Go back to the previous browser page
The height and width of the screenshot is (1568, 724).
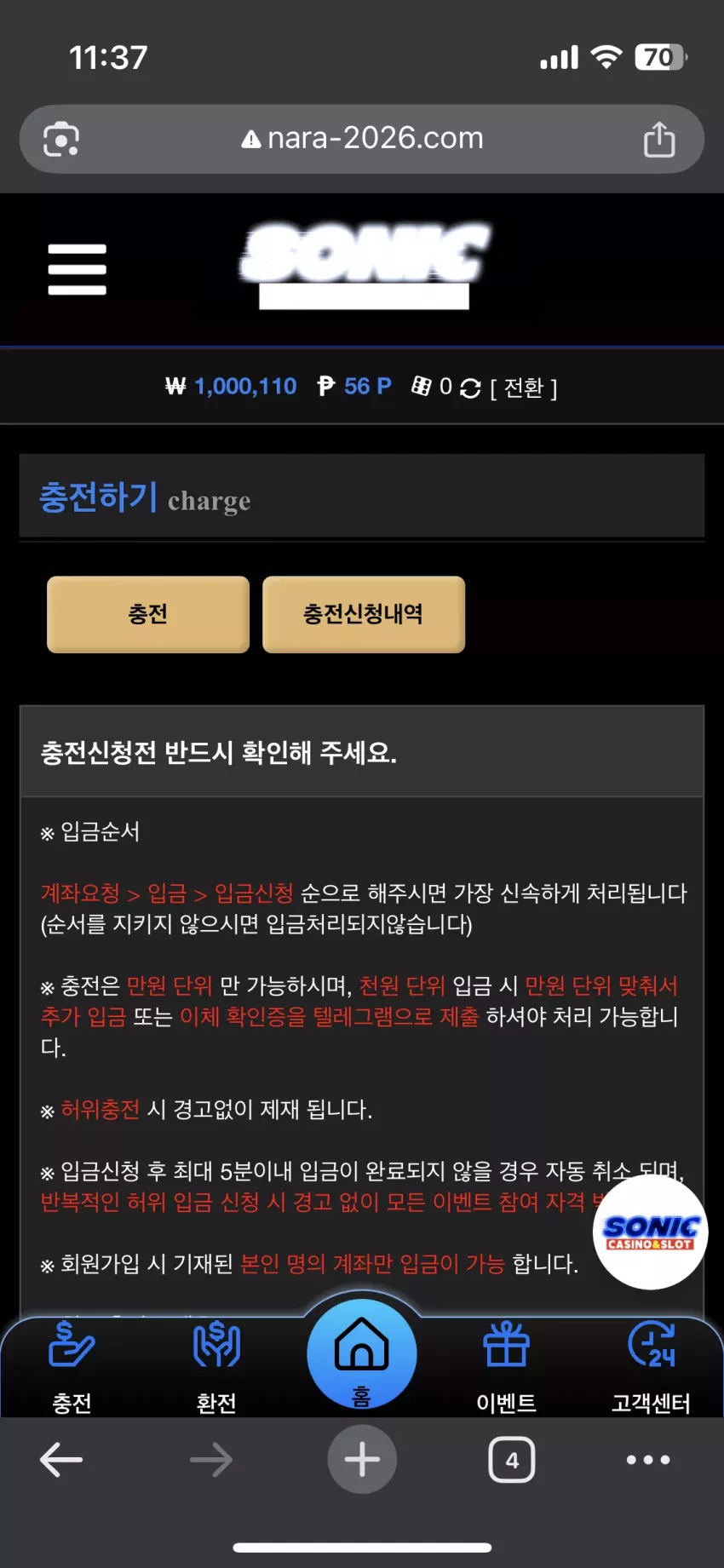[61, 1460]
